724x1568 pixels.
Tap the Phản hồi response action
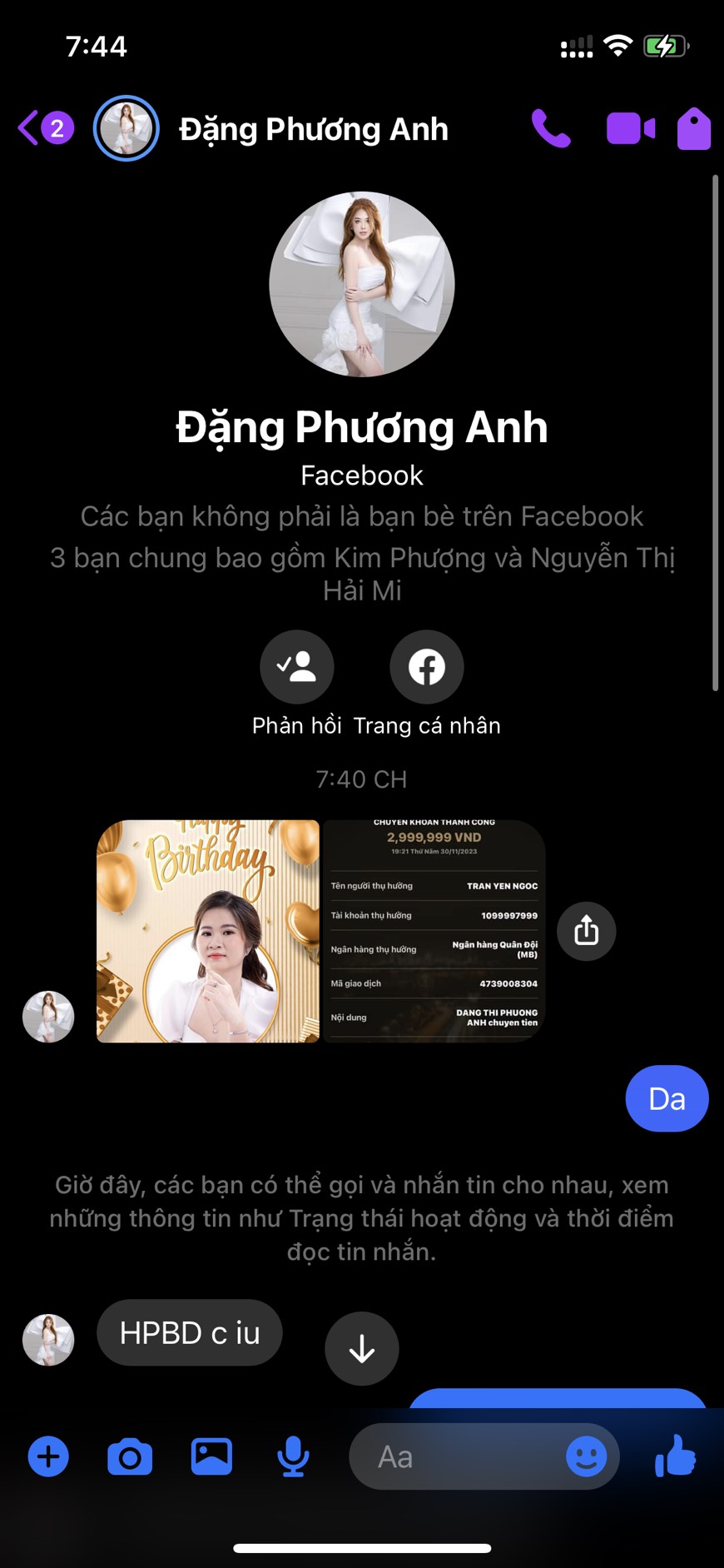pyautogui.click(x=297, y=666)
